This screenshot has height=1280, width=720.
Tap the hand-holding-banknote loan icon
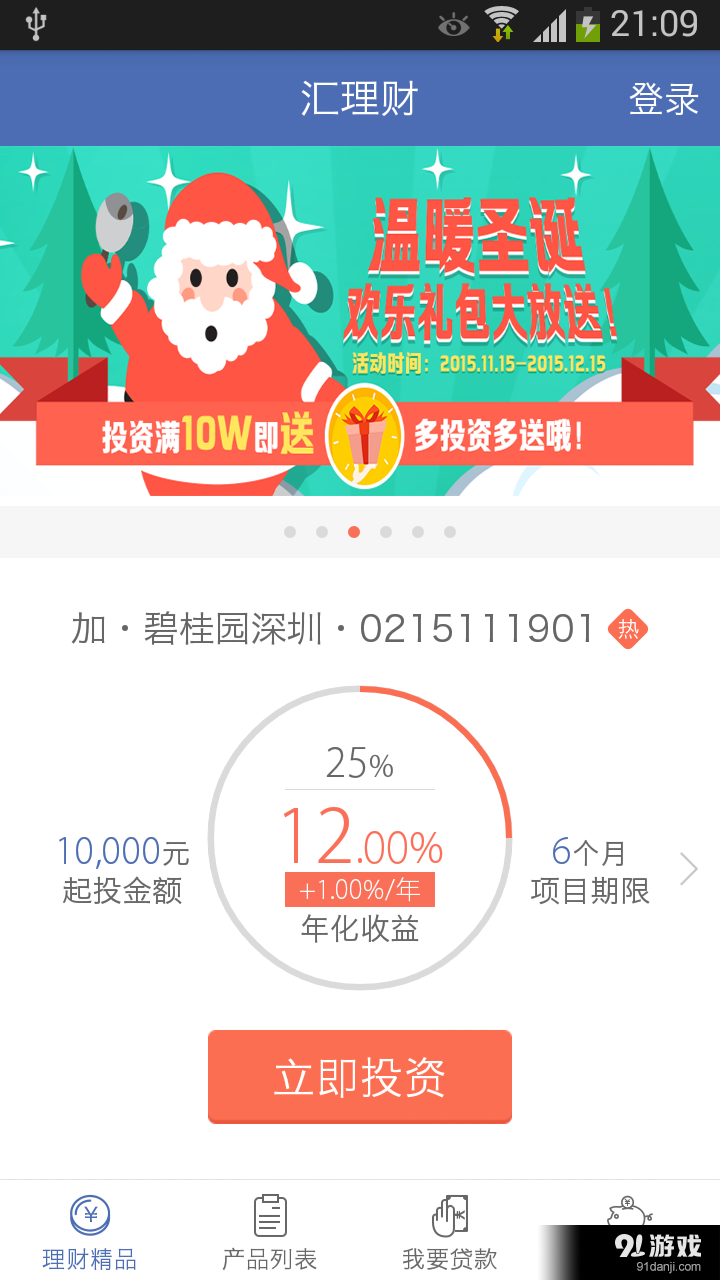pos(449,1216)
